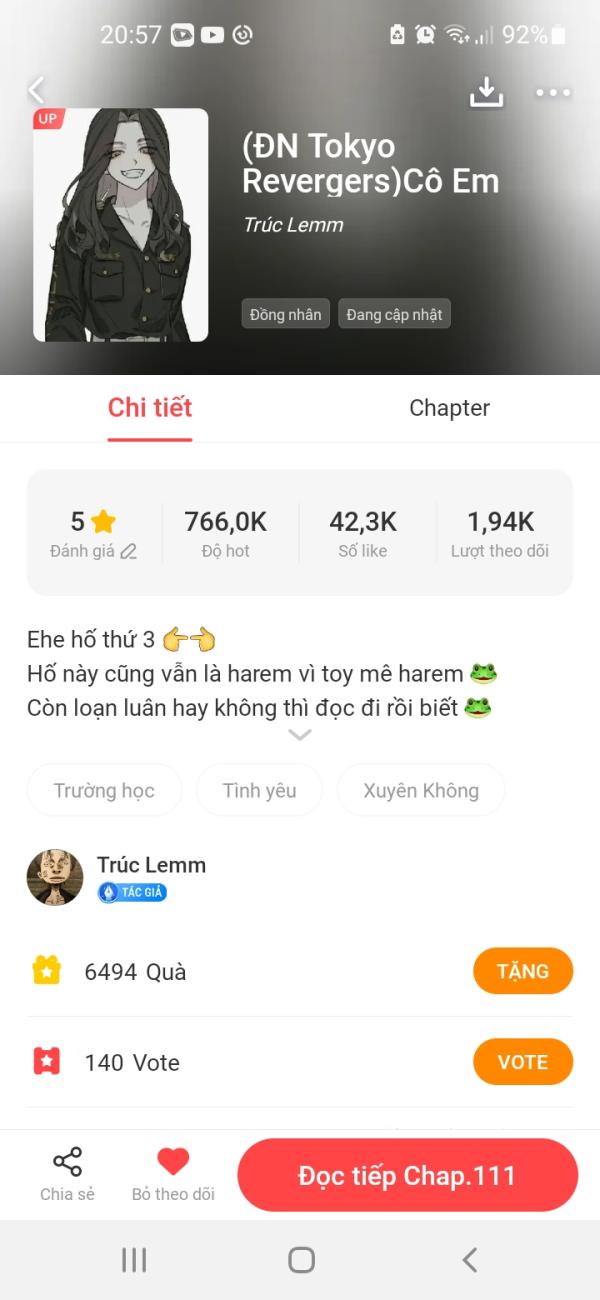Cast a vote with the VOTE button
The width and height of the screenshot is (600, 1300).
click(523, 1062)
